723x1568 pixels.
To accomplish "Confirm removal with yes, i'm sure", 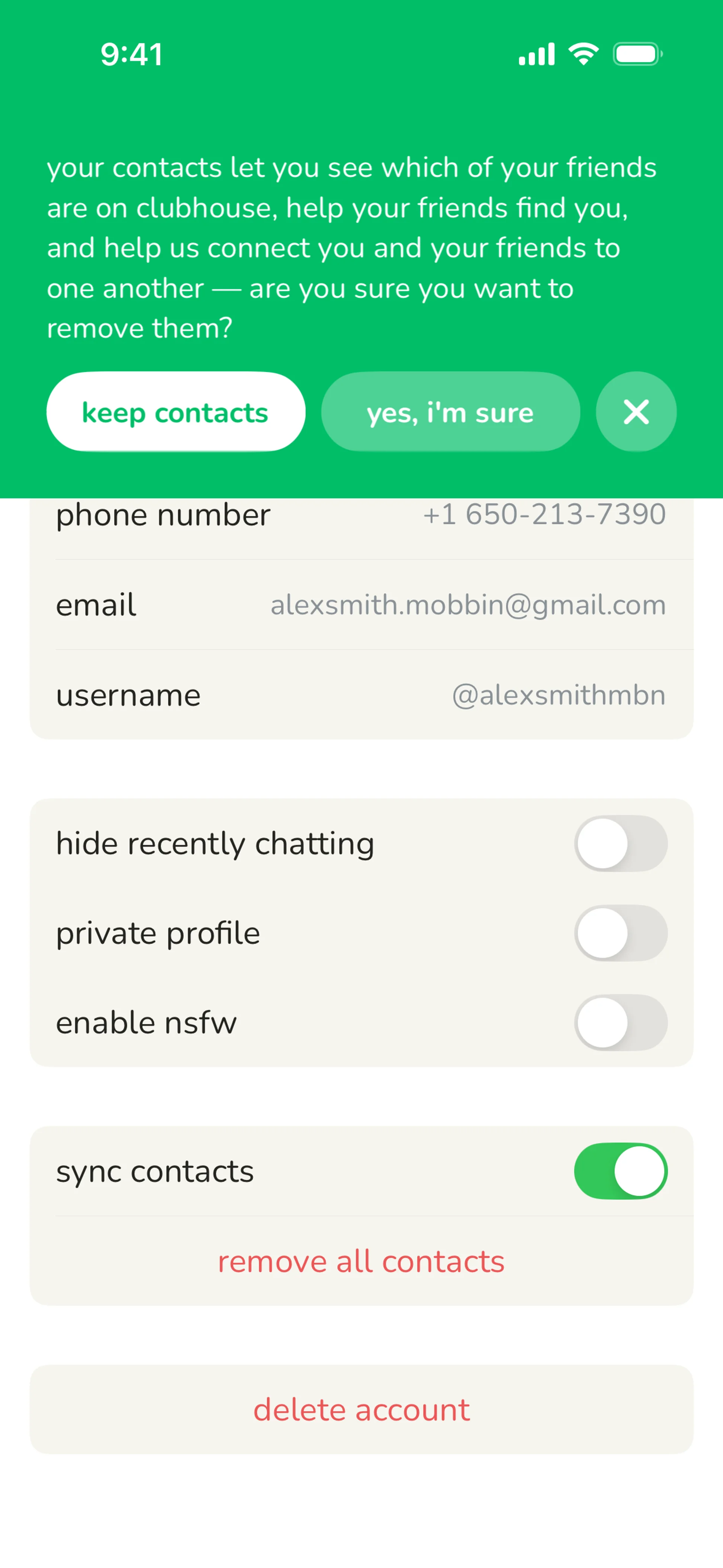I will coord(450,412).
